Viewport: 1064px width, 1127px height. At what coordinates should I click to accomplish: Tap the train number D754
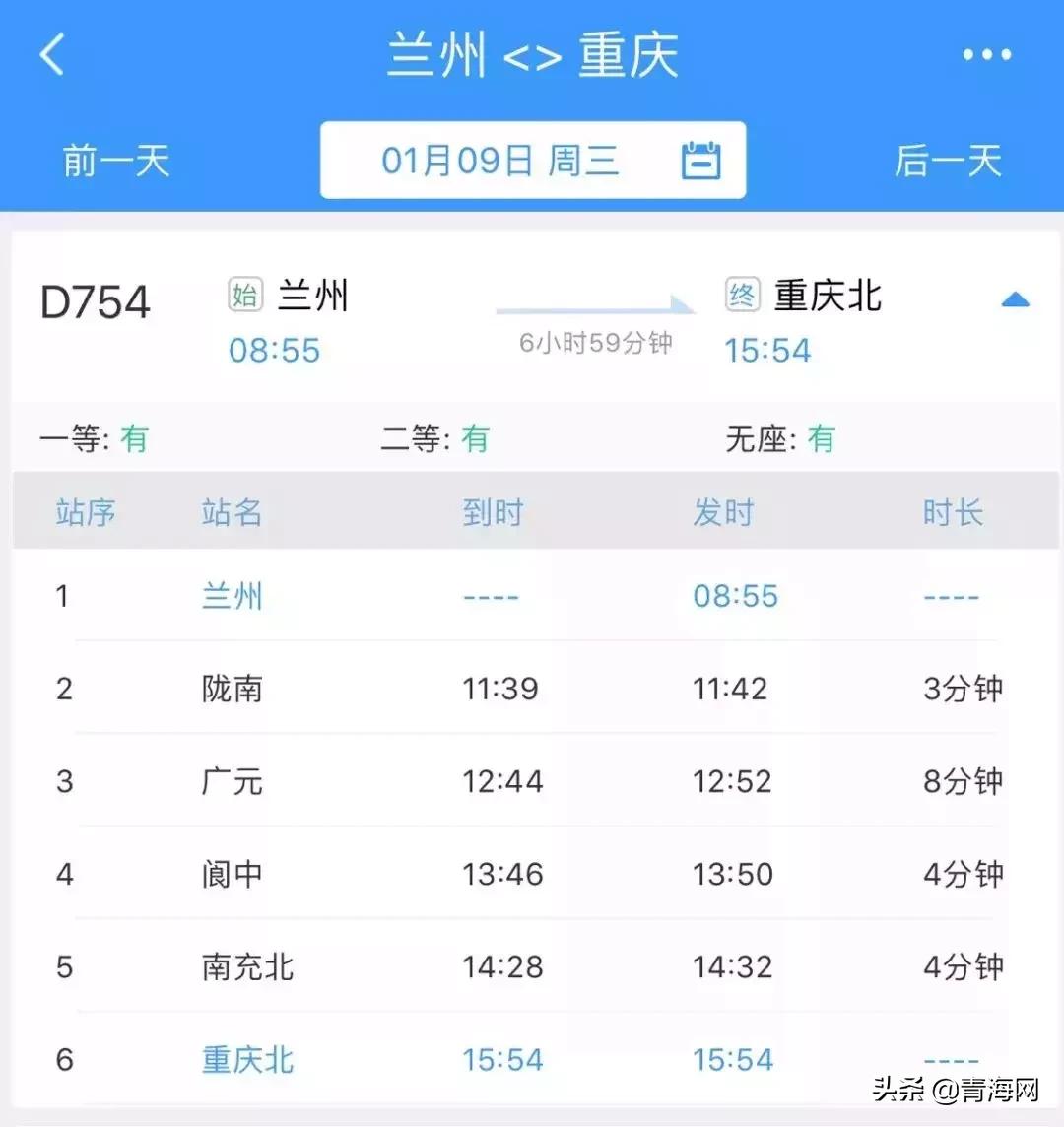[95, 301]
